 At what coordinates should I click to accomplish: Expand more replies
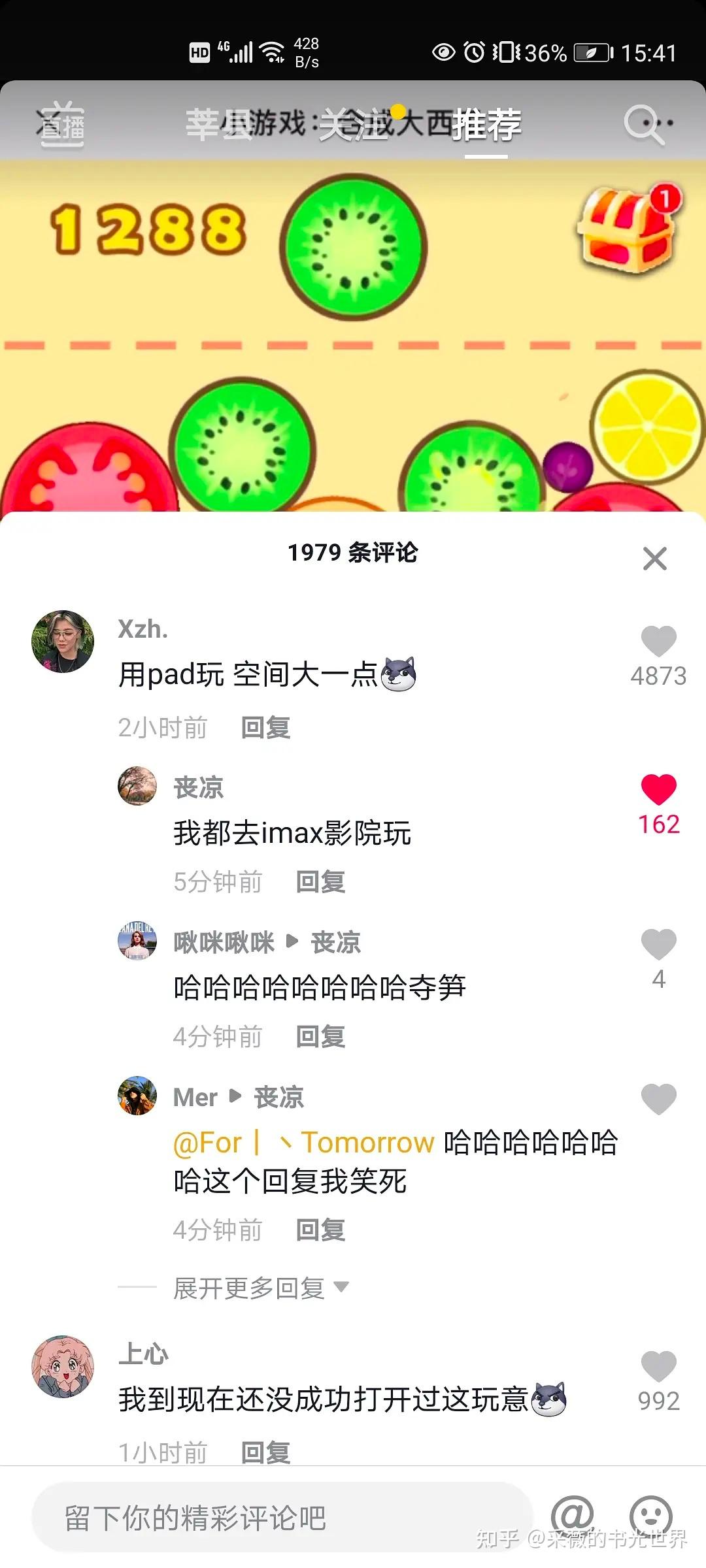[x=260, y=1288]
